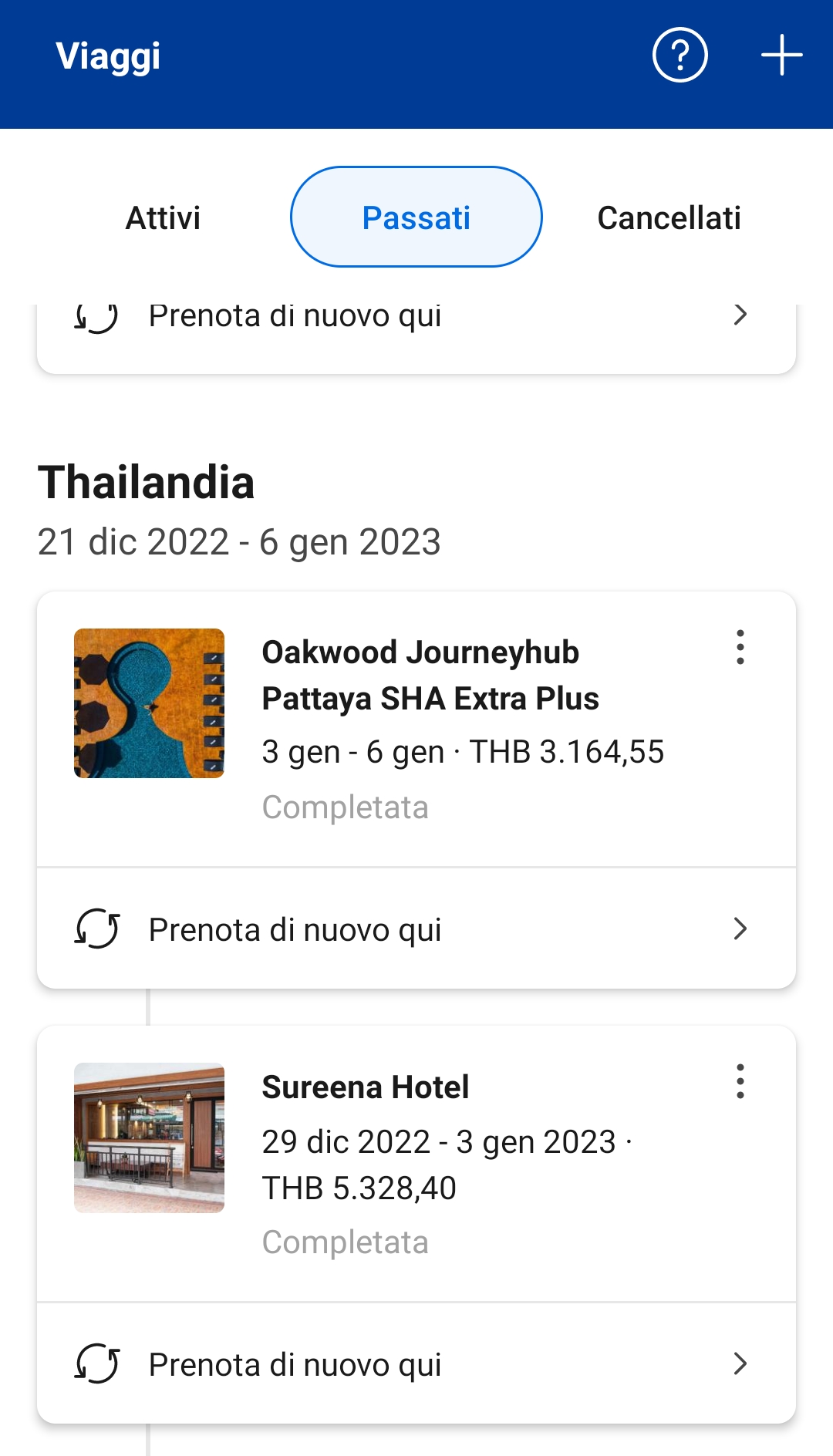
Task: Select the Passati tab
Action: point(416,217)
